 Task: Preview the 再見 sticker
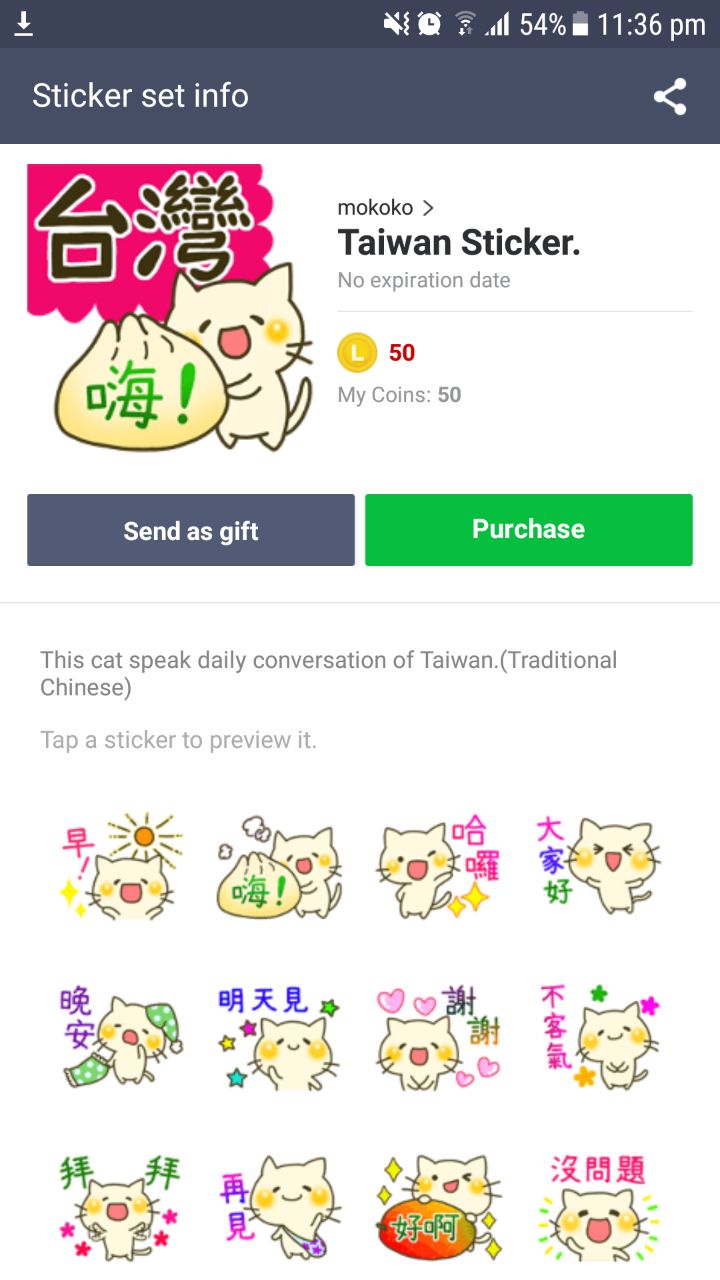[280, 1206]
